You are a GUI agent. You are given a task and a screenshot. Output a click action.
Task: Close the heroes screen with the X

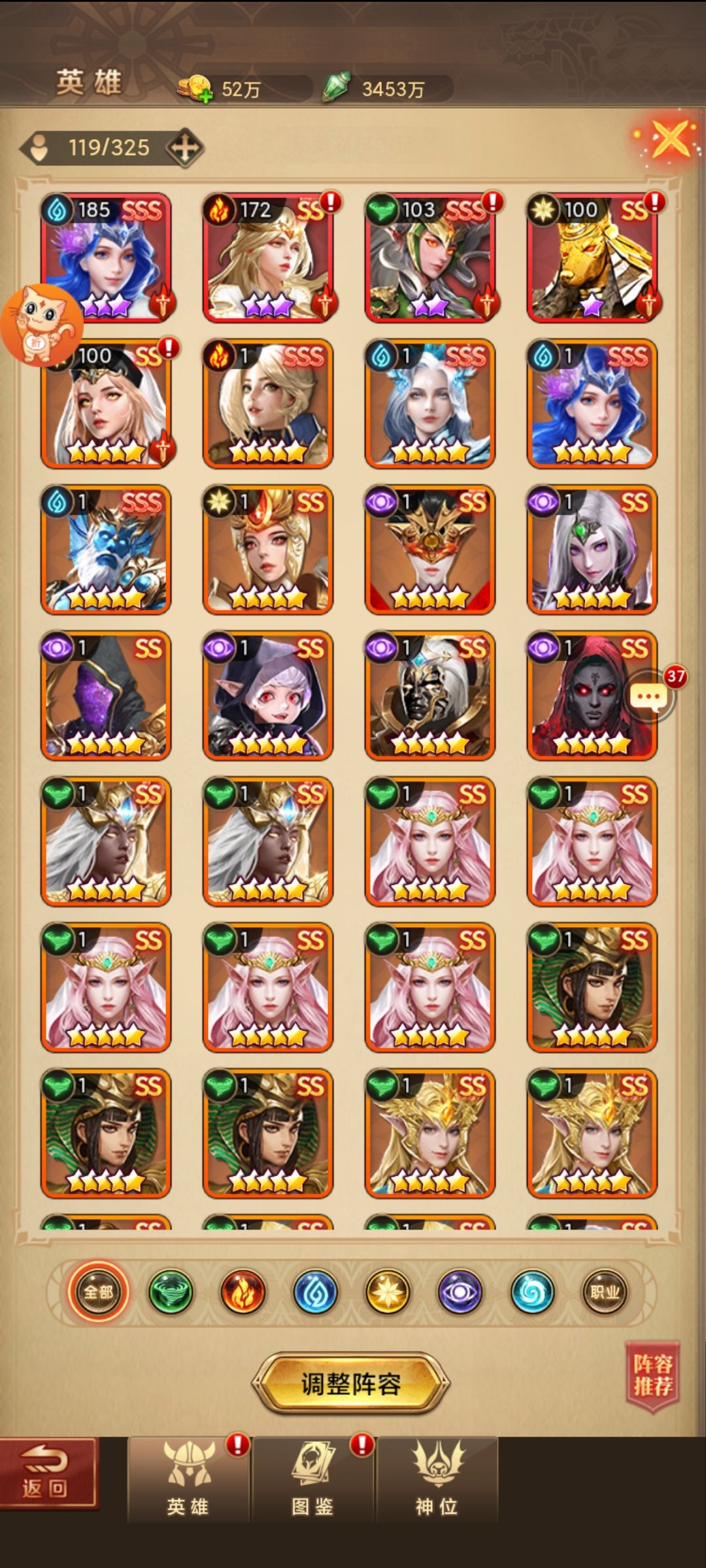tap(671, 139)
